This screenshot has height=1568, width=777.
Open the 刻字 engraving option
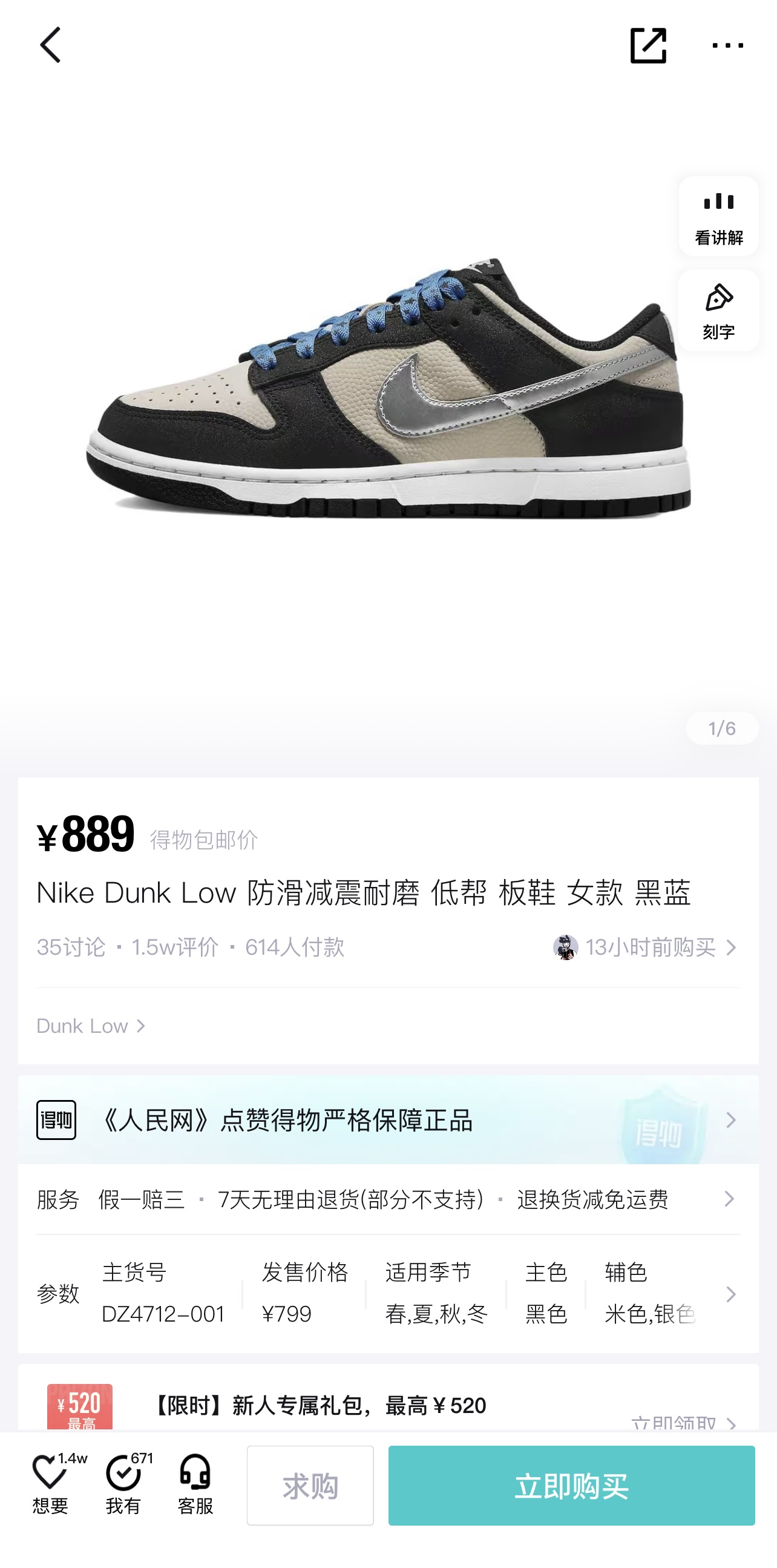coord(718,311)
